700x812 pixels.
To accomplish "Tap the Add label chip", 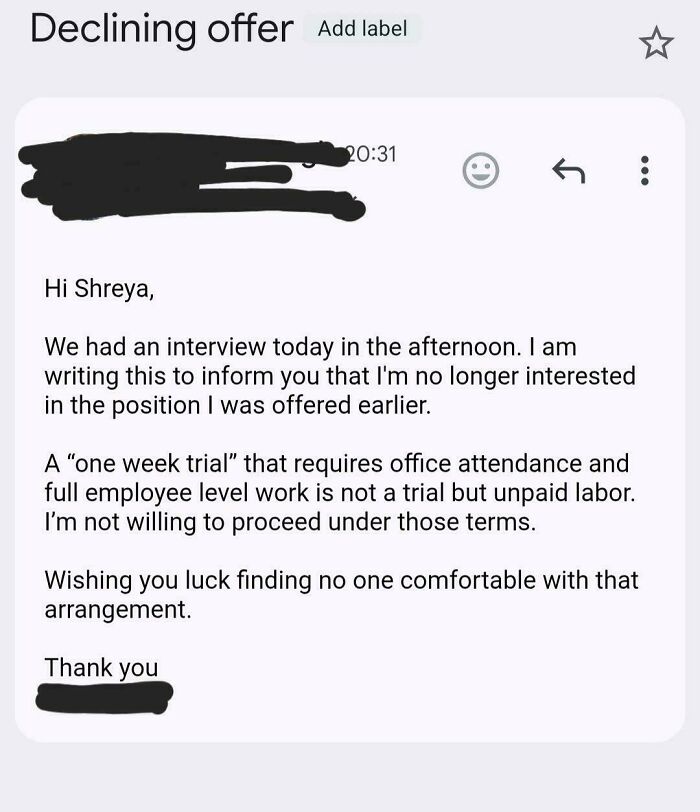I will coord(362,28).
